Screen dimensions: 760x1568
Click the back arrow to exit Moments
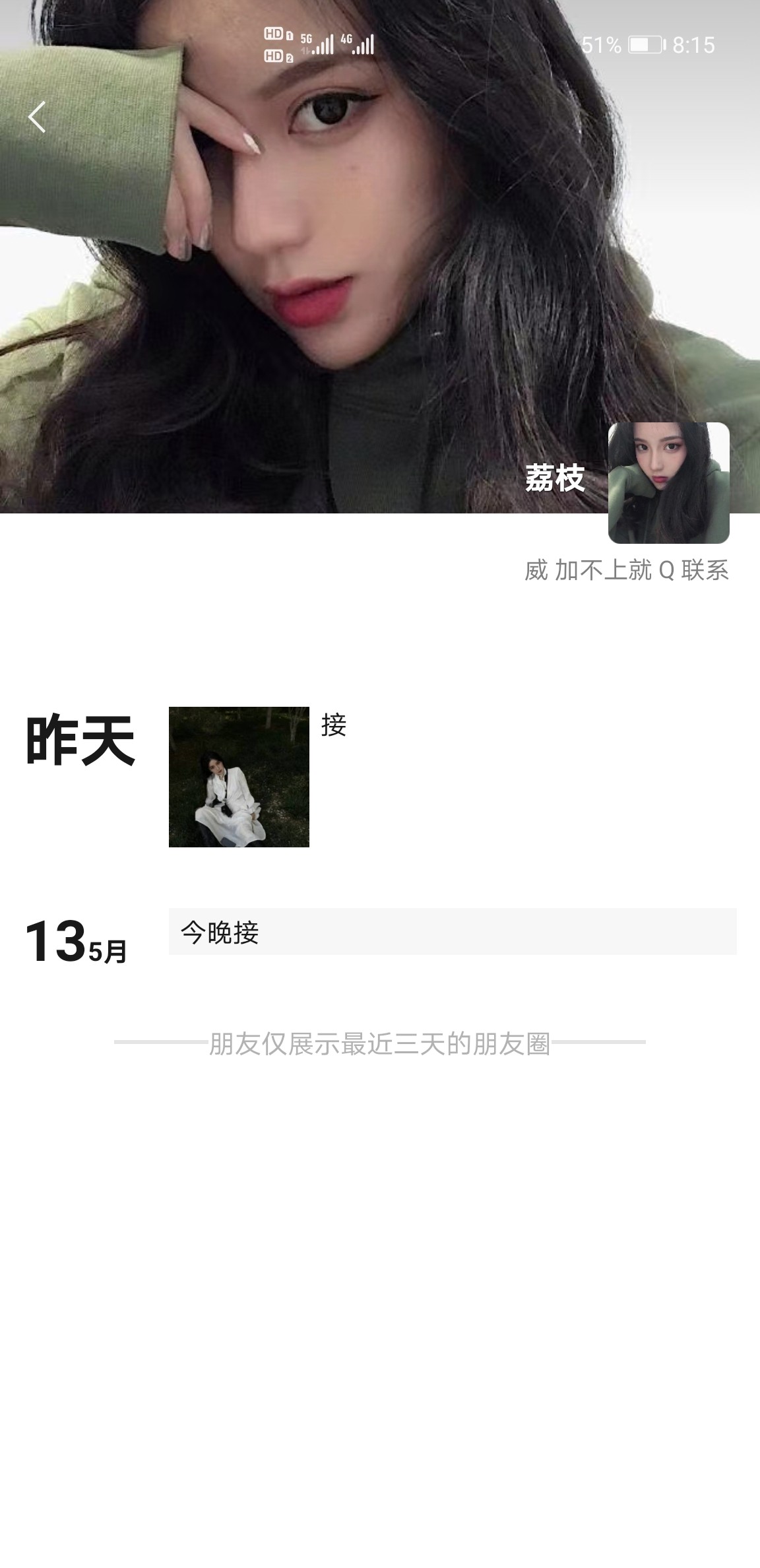coord(36,117)
